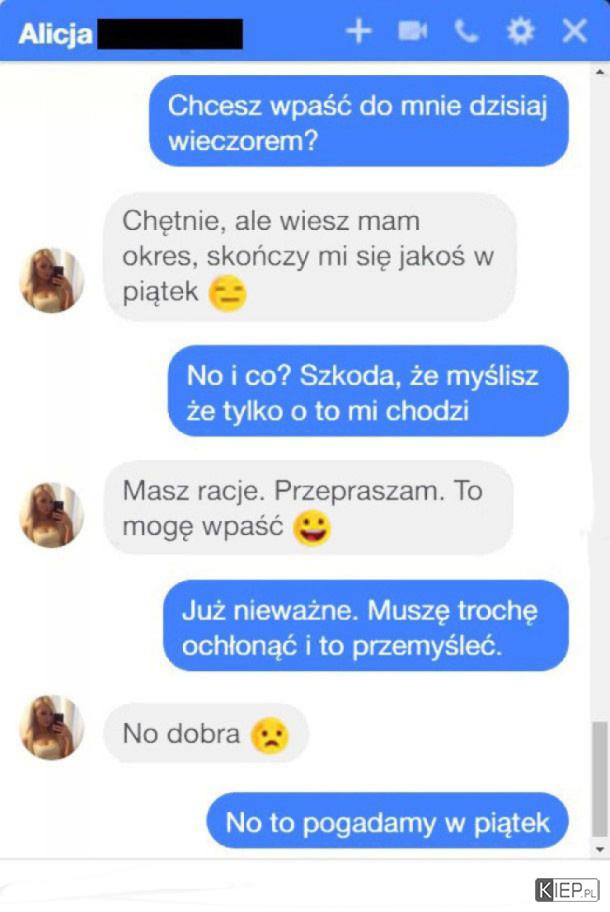Add people to the chat with Alicja
The image size is (610, 912).
click(357, 31)
